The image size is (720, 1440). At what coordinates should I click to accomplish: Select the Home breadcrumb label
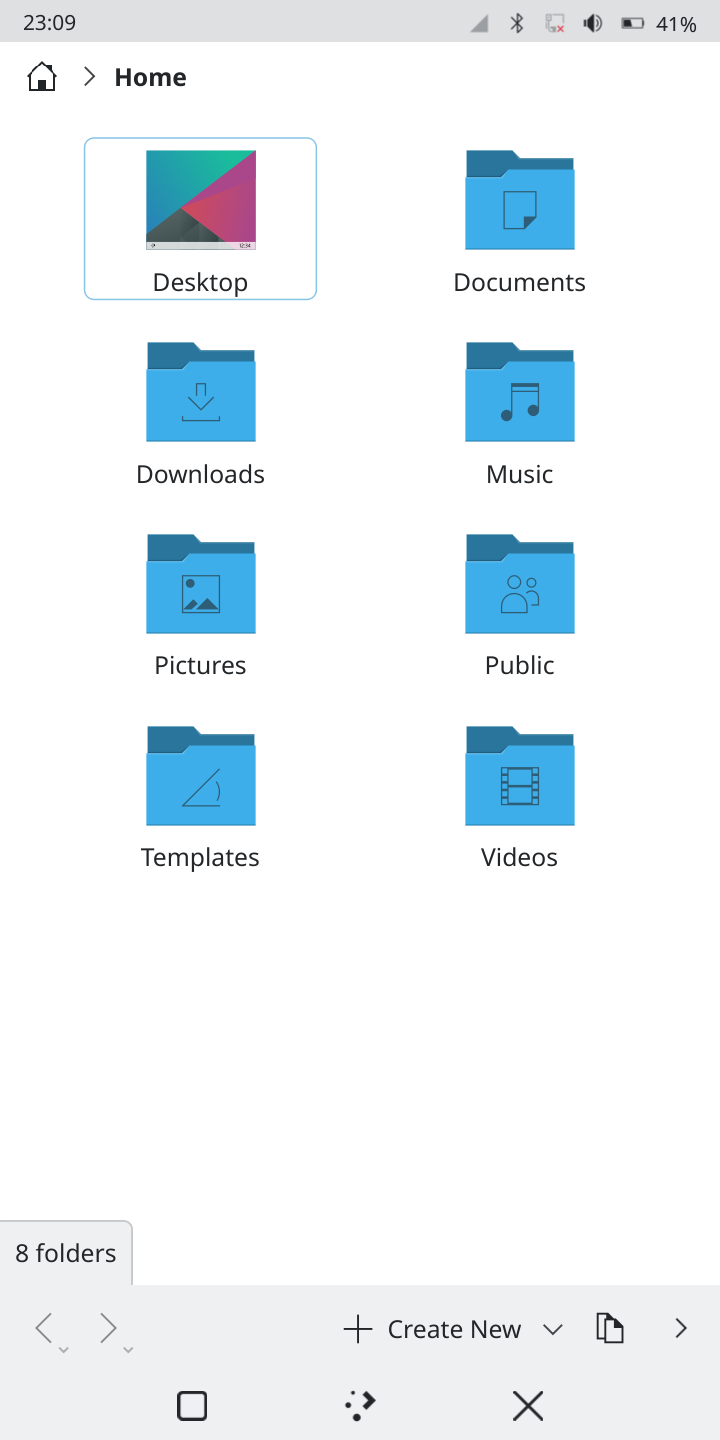(x=150, y=78)
